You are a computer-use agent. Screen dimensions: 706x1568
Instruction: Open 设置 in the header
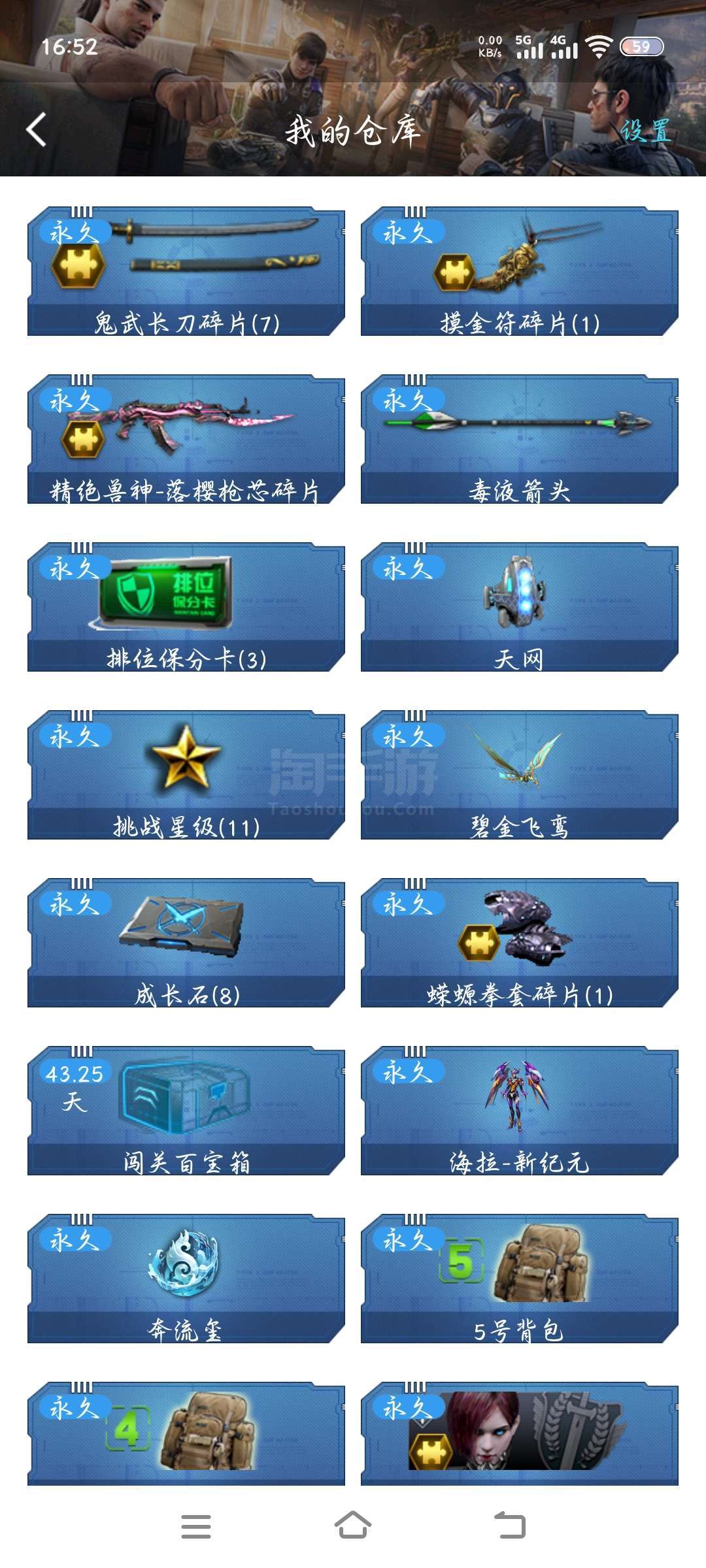[x=645, y=131]
